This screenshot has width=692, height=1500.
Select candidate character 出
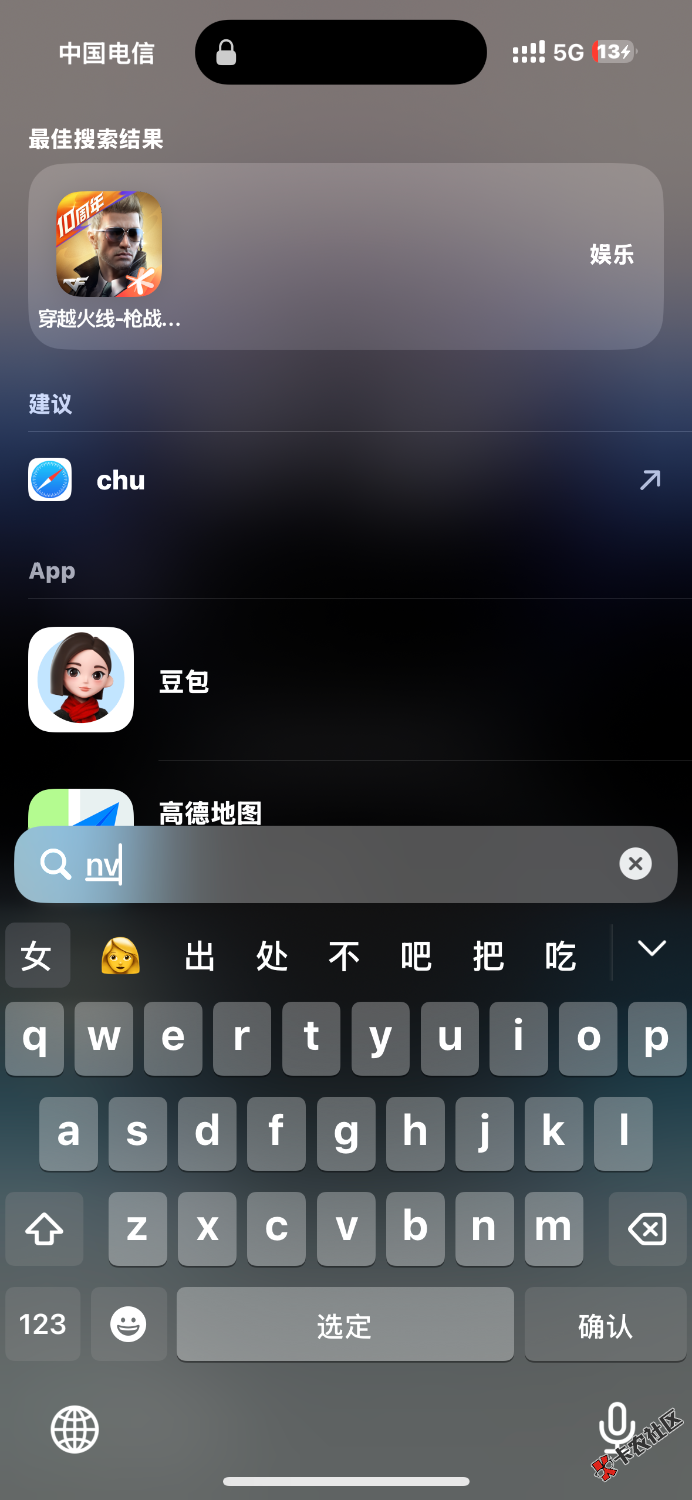(200, 956)
